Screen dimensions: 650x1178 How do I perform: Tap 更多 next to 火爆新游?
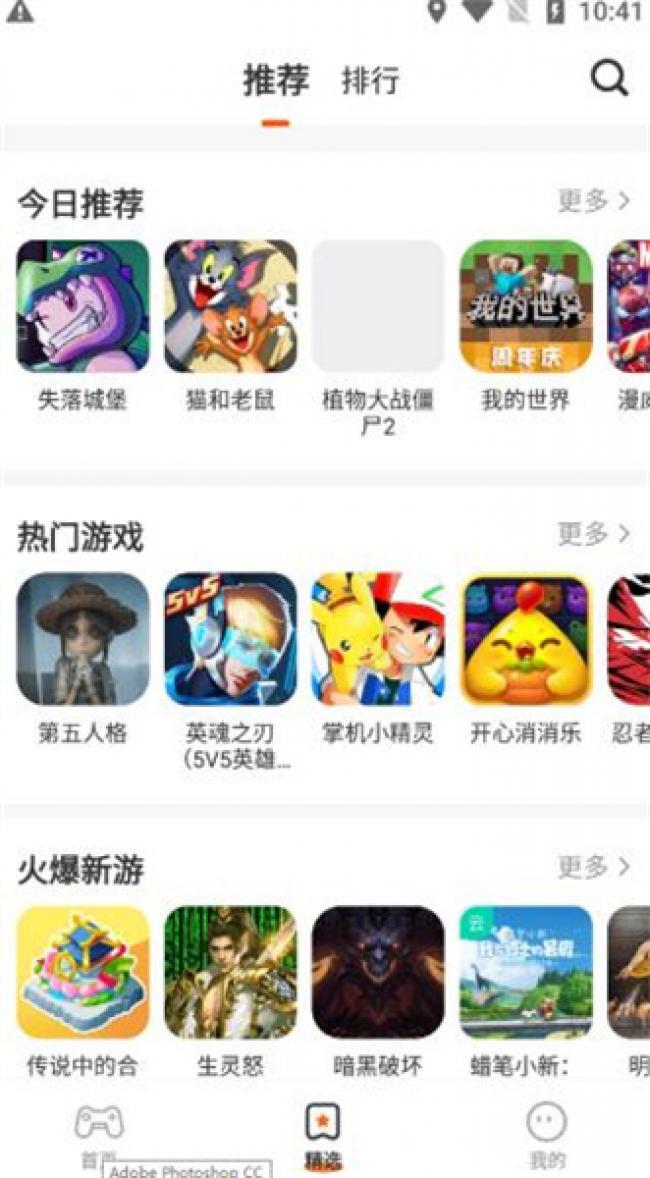(594, 866)
